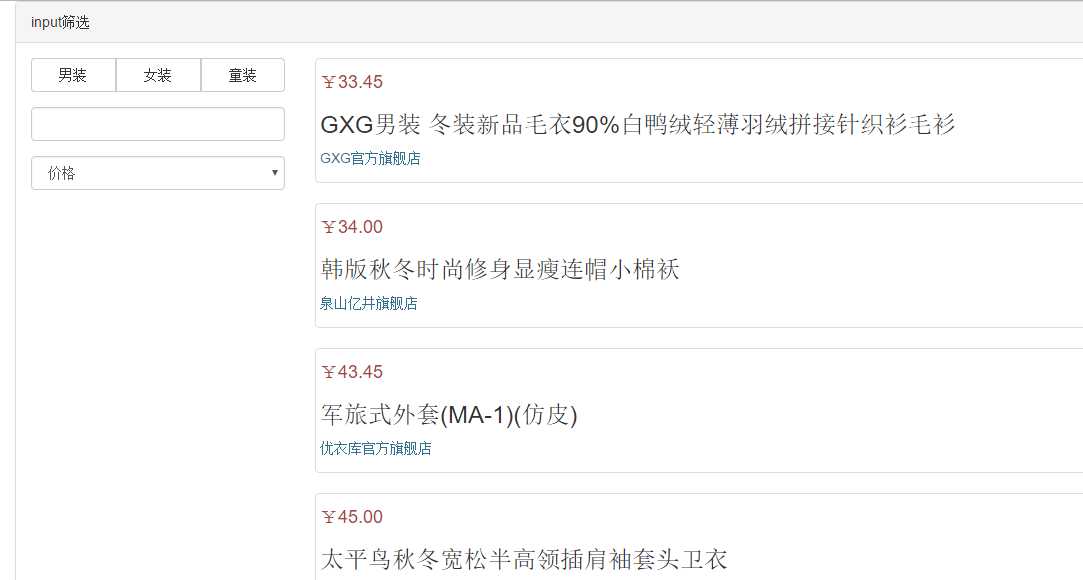
Task: Select the 女装 filter button
Action: (x=158, y=75)
